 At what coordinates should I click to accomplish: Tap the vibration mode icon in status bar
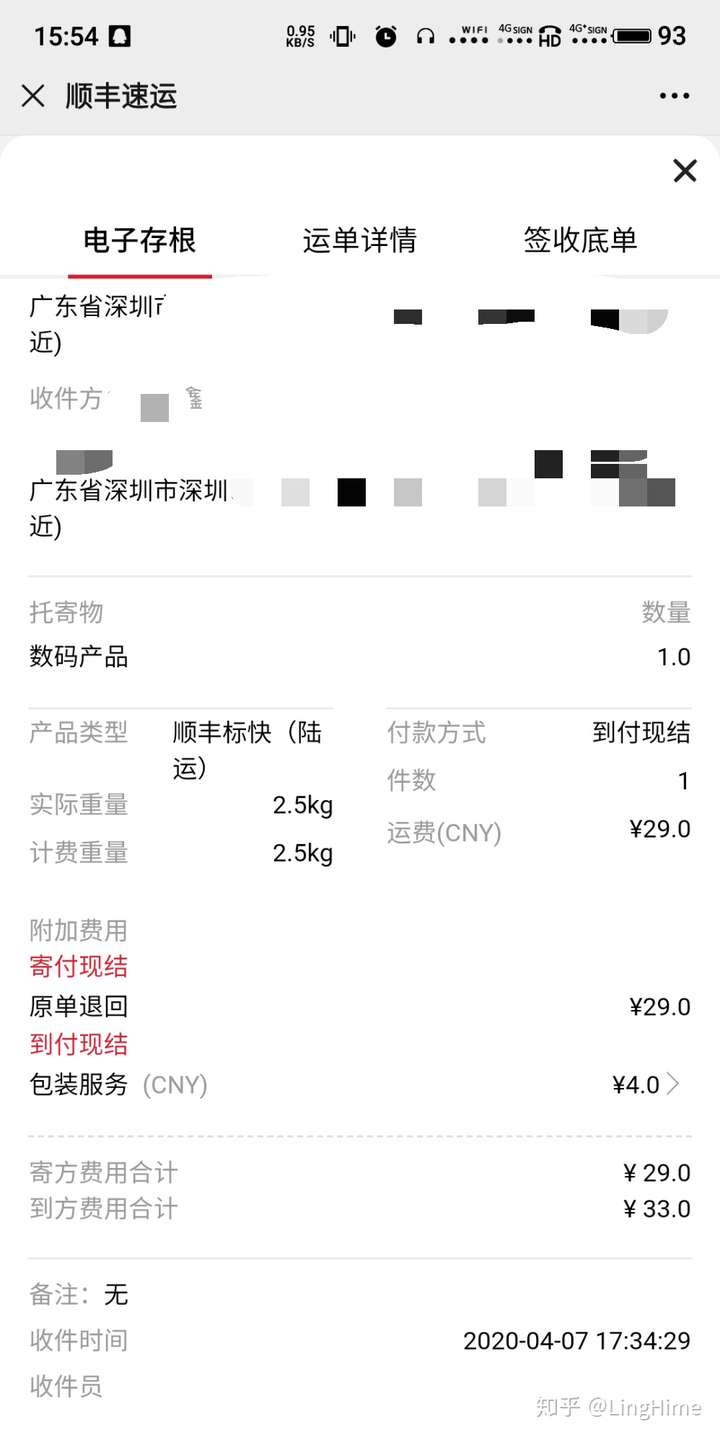pos(340,35)
